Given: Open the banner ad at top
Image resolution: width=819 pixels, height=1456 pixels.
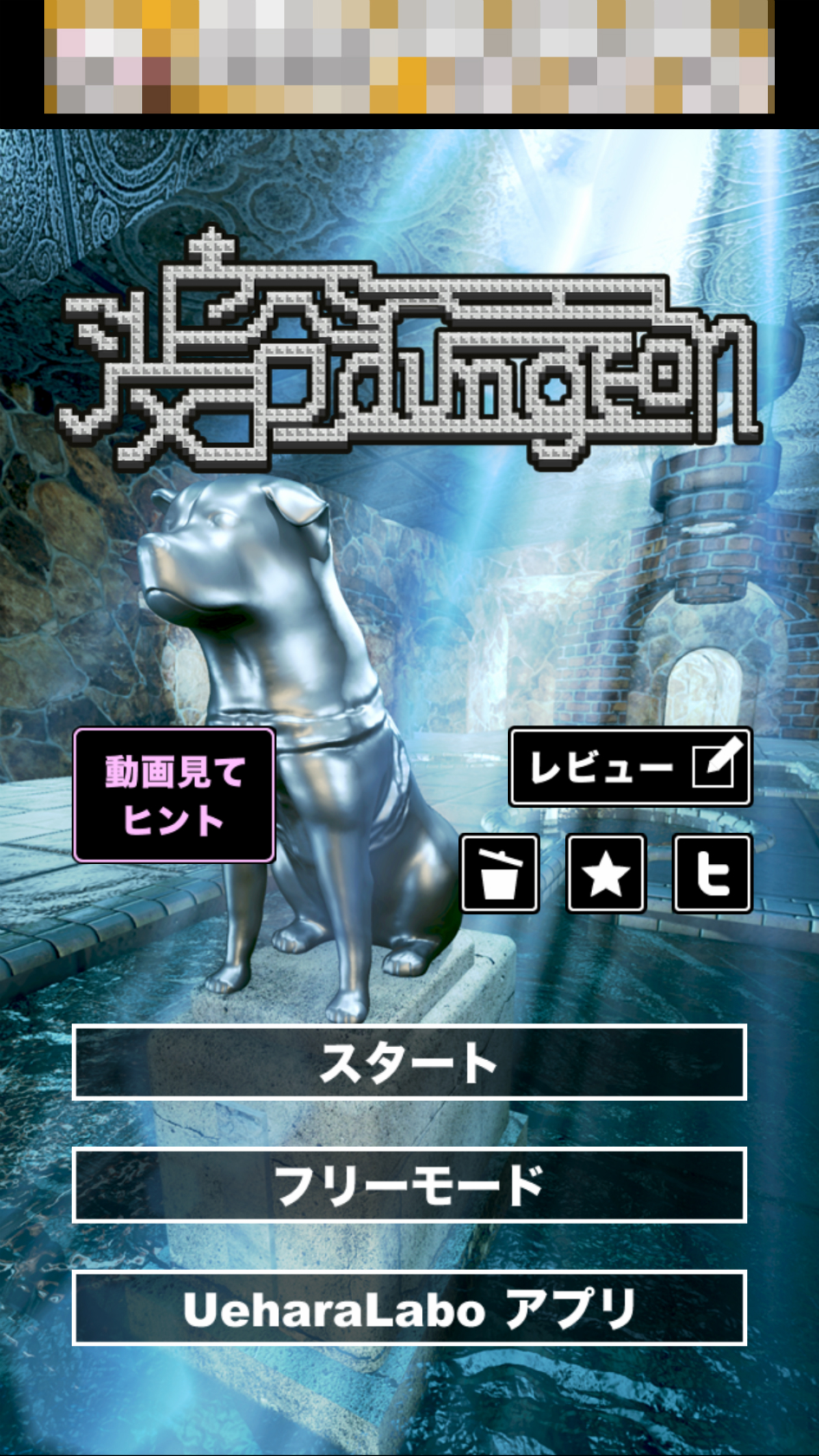Looking at the screenshot, I should tap(409, 57).
